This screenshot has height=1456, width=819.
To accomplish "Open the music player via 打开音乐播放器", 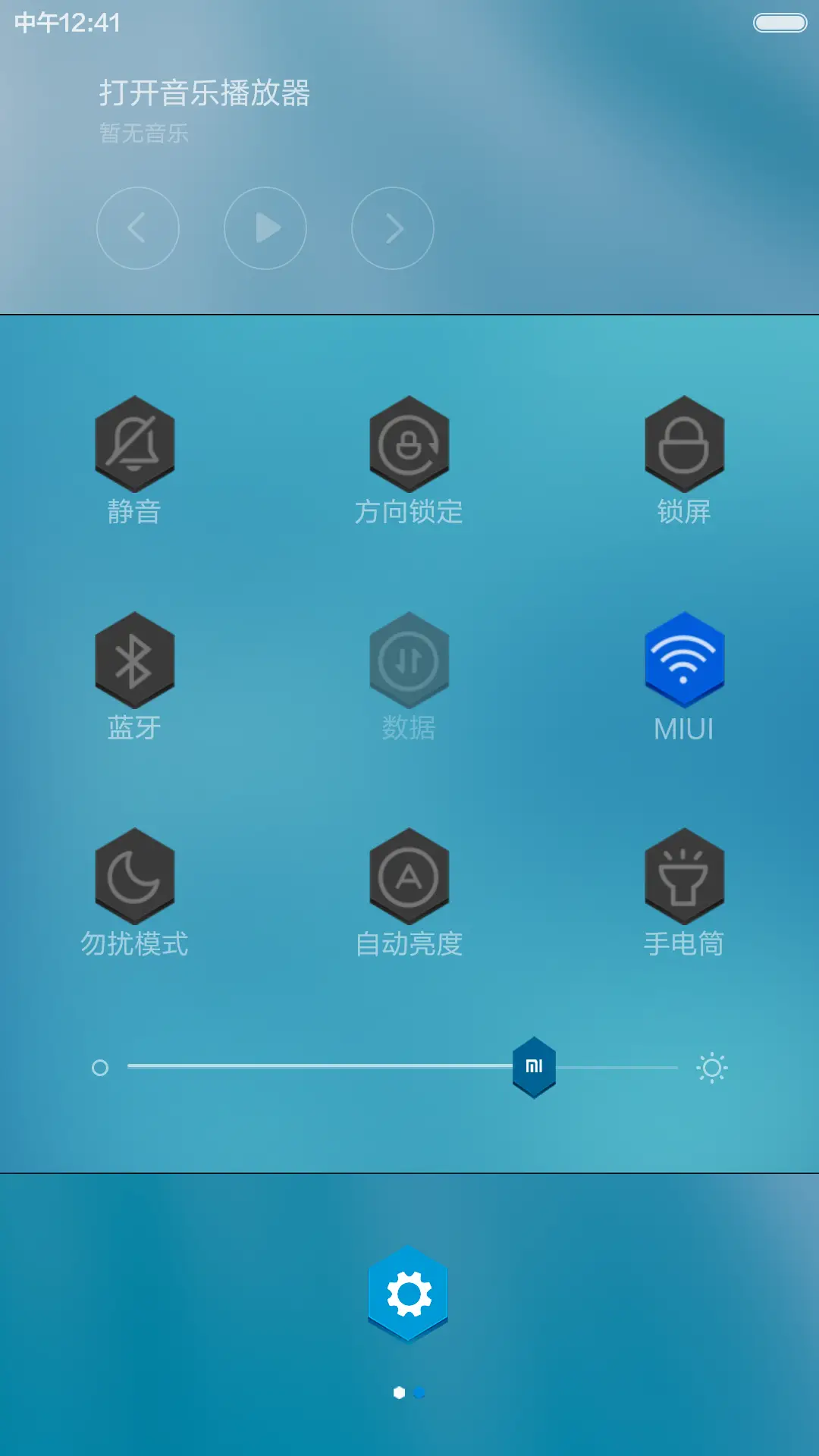I will click(x=205, y=91).
